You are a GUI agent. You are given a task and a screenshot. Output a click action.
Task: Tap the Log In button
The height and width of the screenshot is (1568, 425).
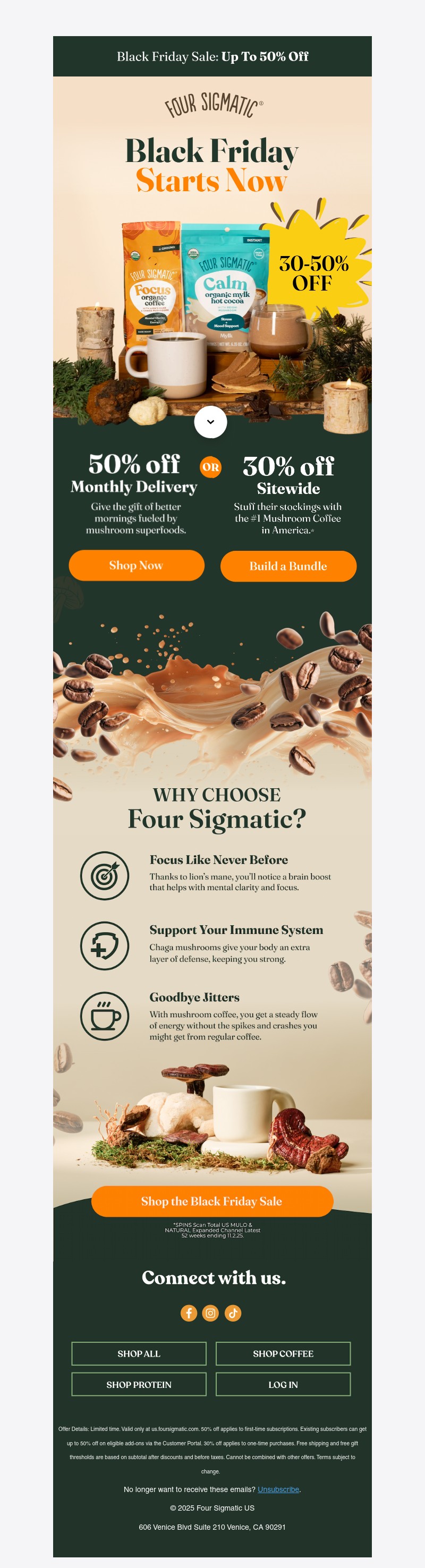(283, 1384)
